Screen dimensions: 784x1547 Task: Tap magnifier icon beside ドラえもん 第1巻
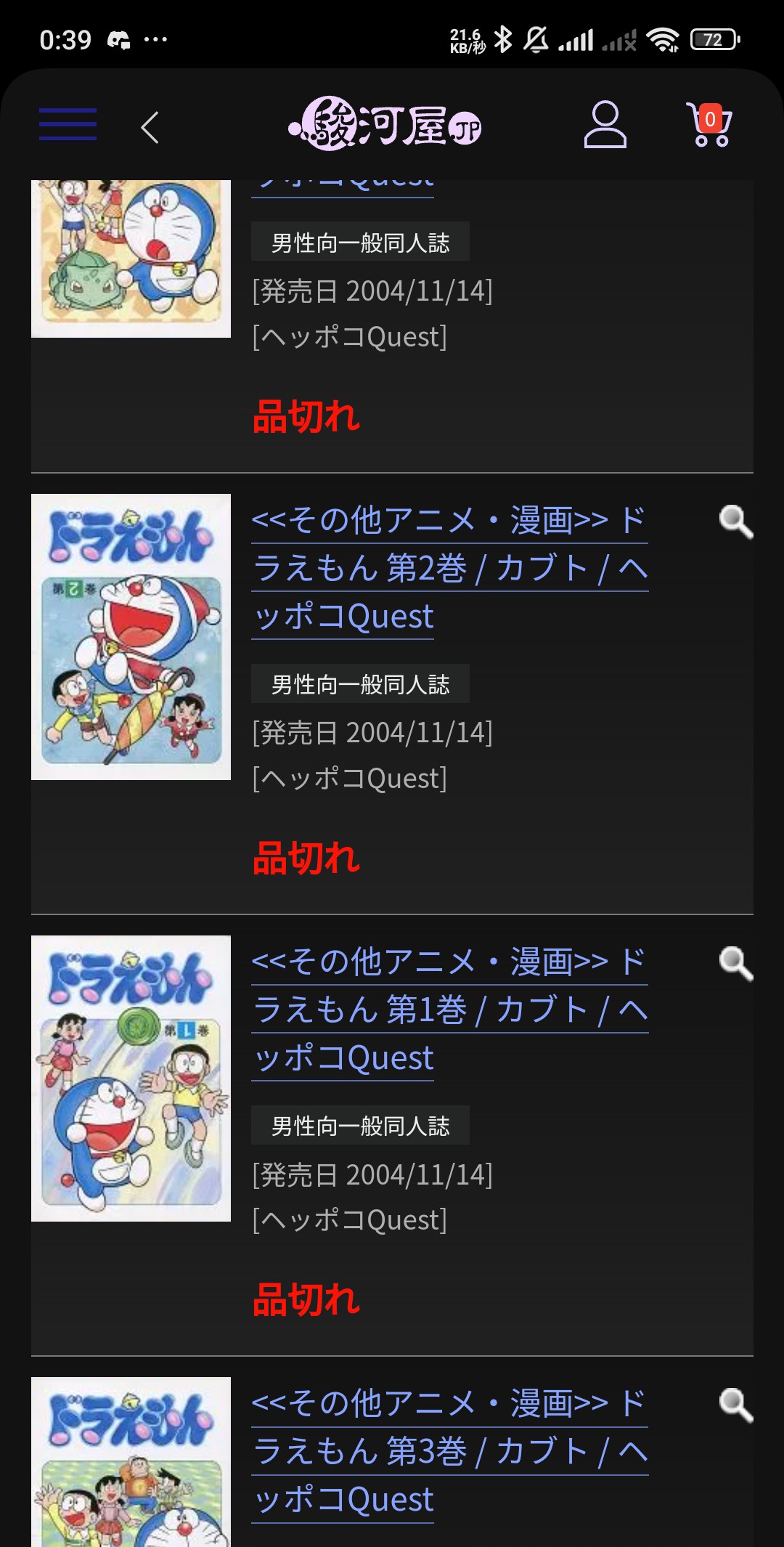coord(735,964)
